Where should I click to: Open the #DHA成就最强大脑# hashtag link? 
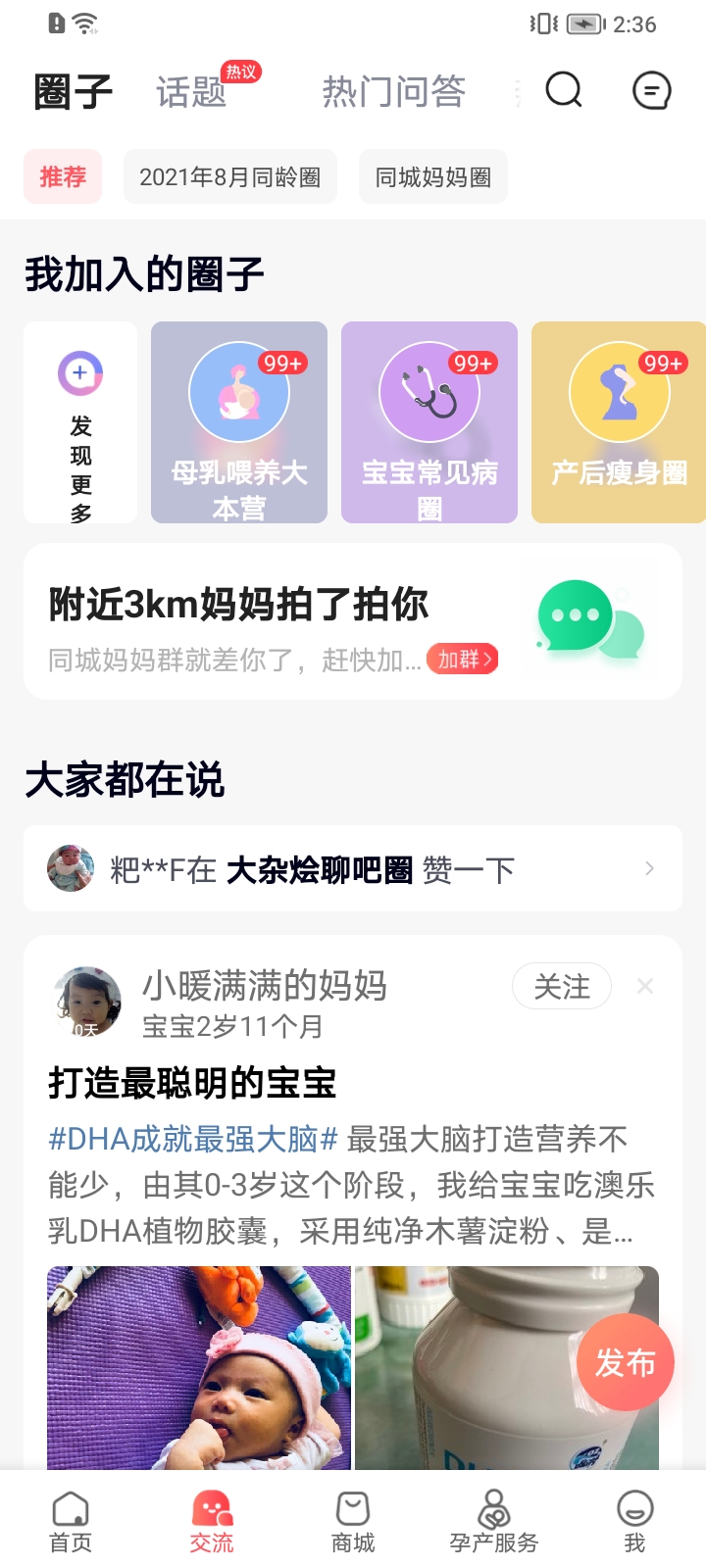[x=193, y=1139]
